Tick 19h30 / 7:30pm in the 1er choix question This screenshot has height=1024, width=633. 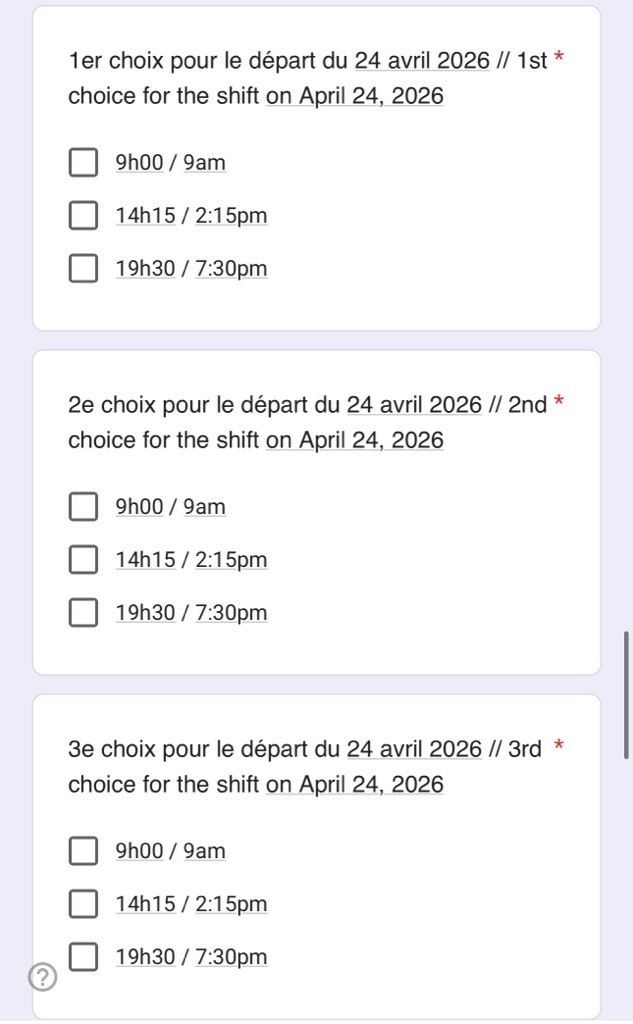(83, 268)
